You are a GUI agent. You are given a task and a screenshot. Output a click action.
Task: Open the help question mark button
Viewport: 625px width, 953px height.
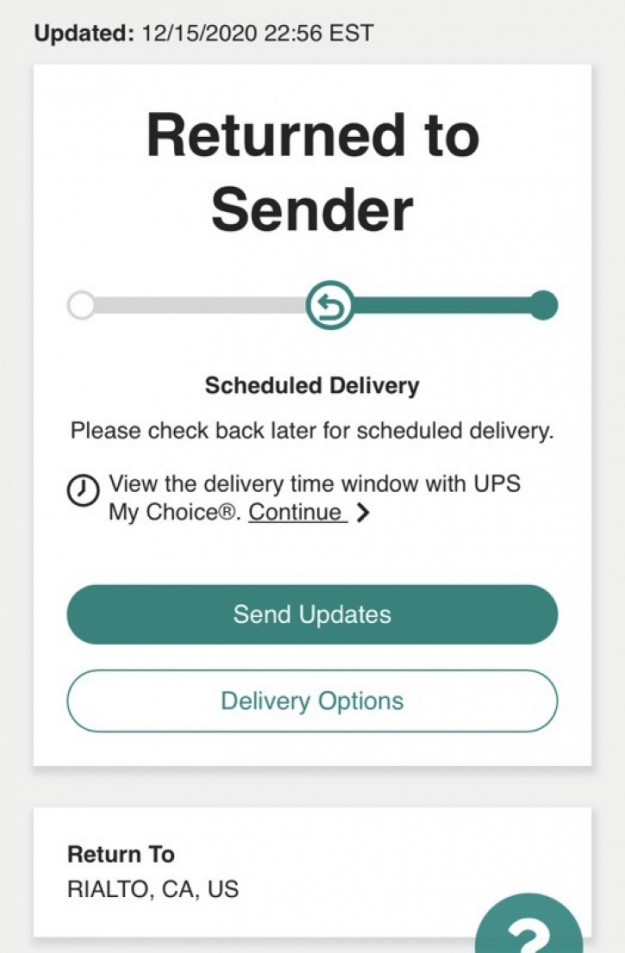tap(529, 930)
